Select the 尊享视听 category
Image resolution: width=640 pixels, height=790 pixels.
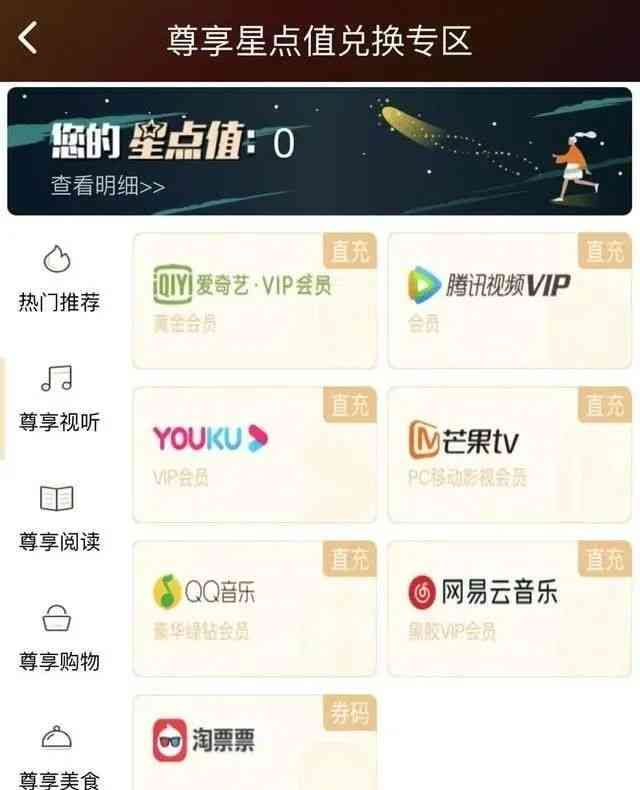pos(59,398)
